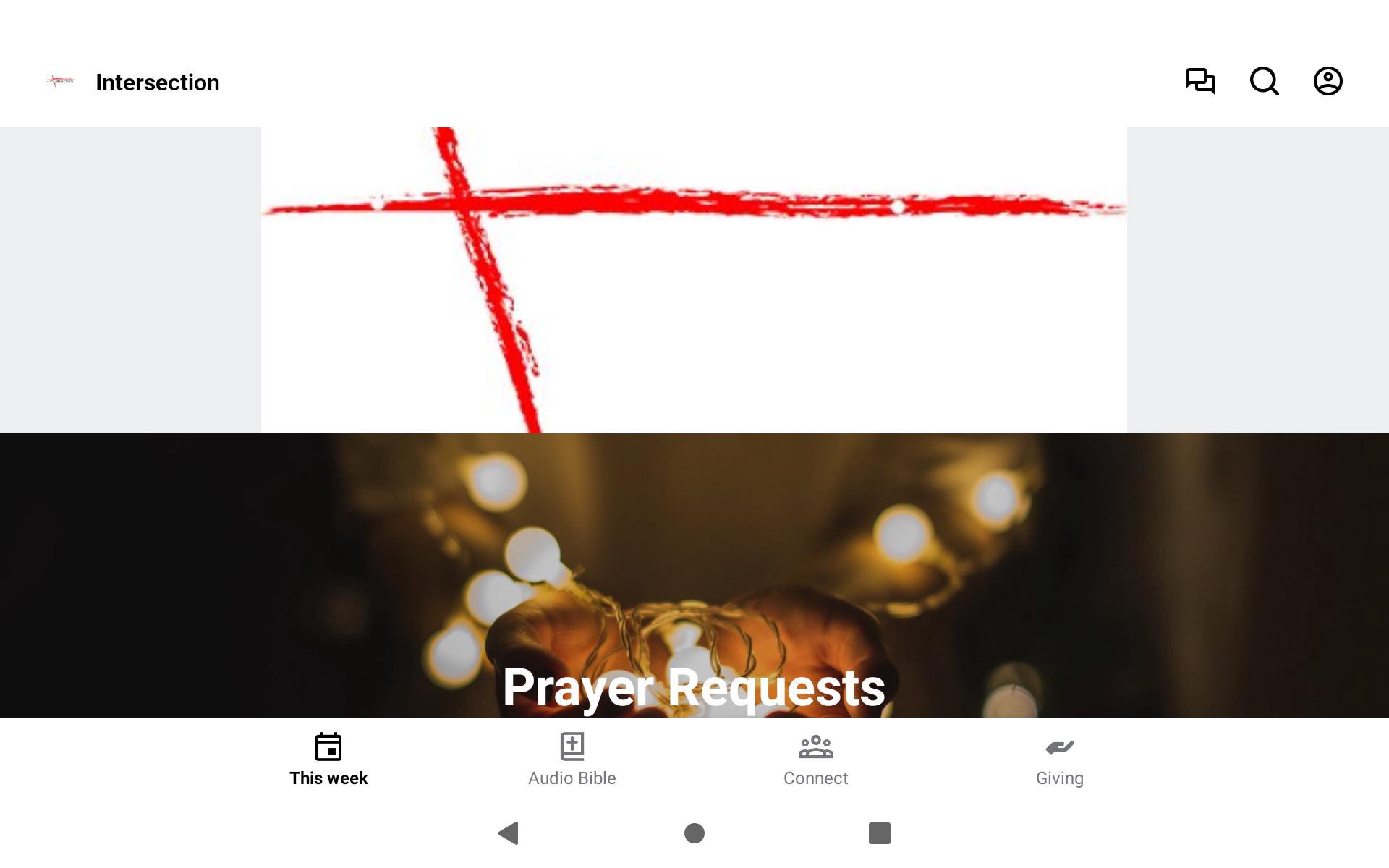Go to the Connect tab
The width and height of the screenshot is (1389, 868).
[x=815, y=759]
